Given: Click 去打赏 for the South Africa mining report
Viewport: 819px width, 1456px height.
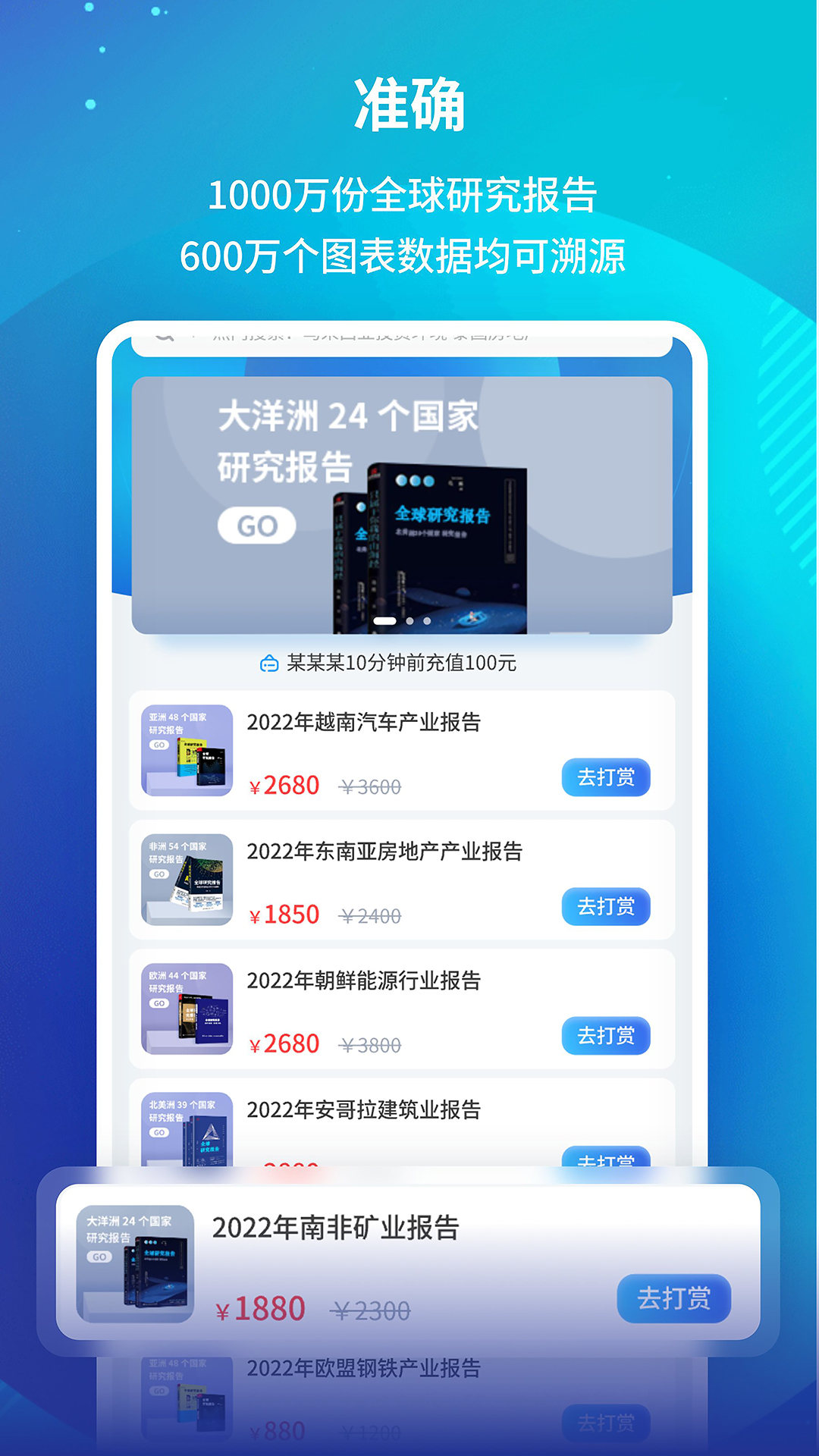Looking at the screenshot, I should [x=673, y=1298].
